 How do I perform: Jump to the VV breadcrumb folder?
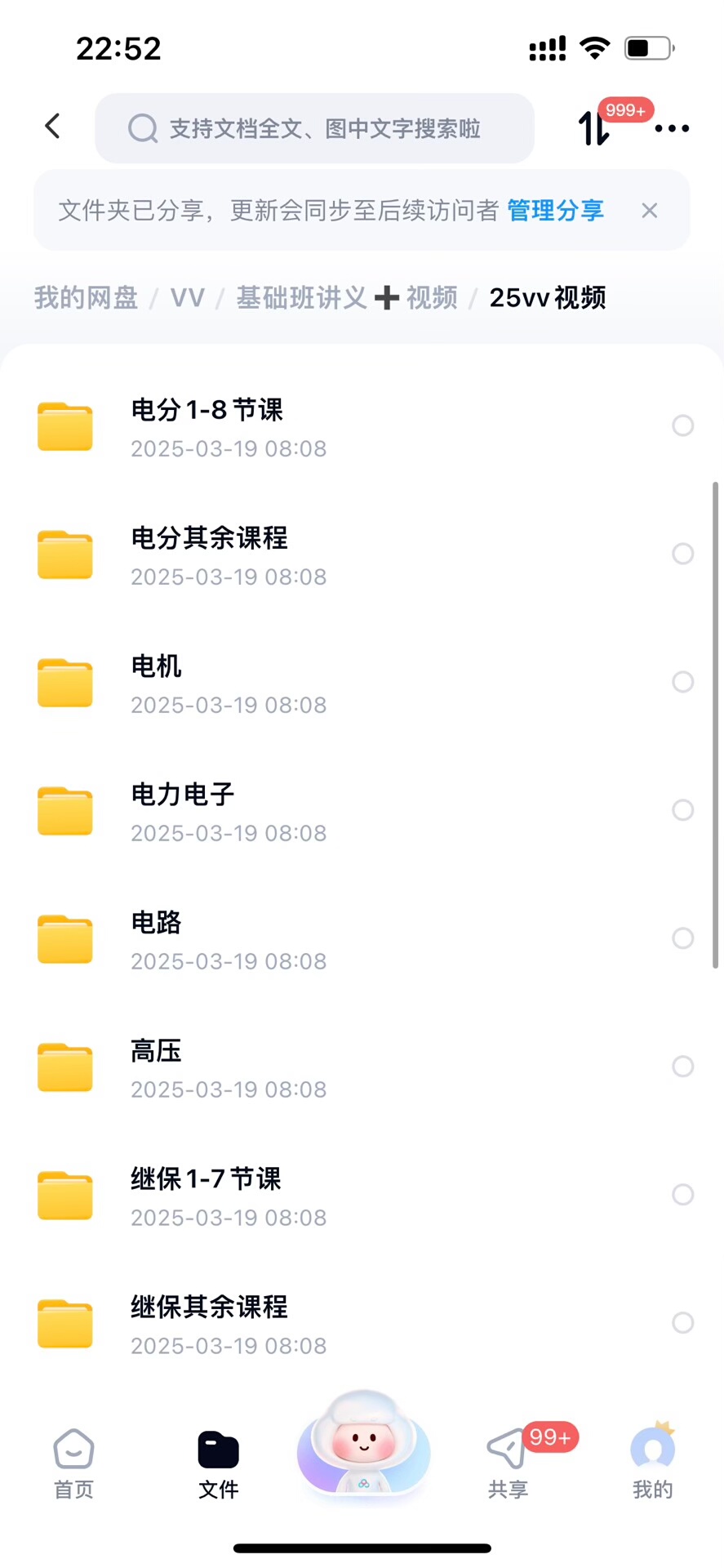(187, 298)
